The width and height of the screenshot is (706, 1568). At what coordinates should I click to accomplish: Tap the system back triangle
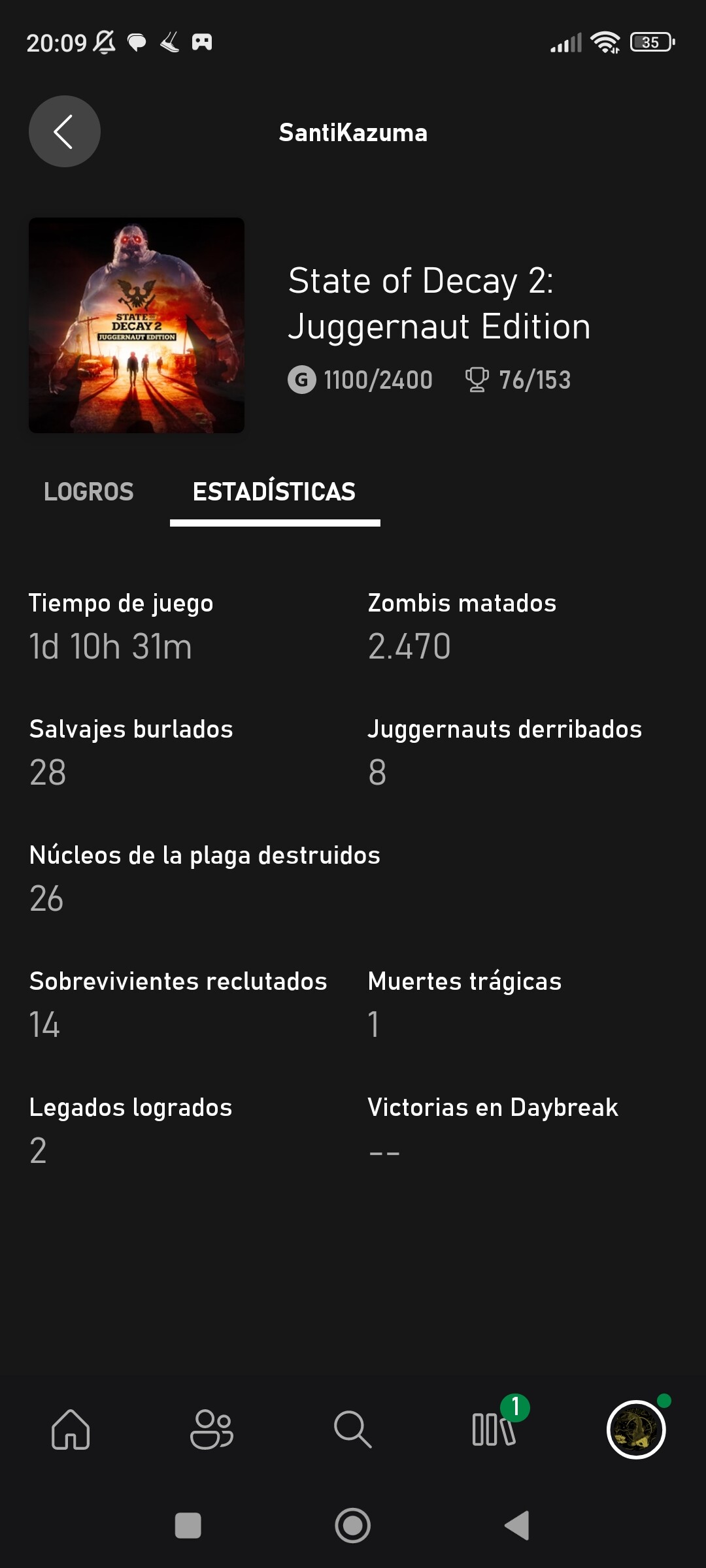click(x=517, y=1526)
